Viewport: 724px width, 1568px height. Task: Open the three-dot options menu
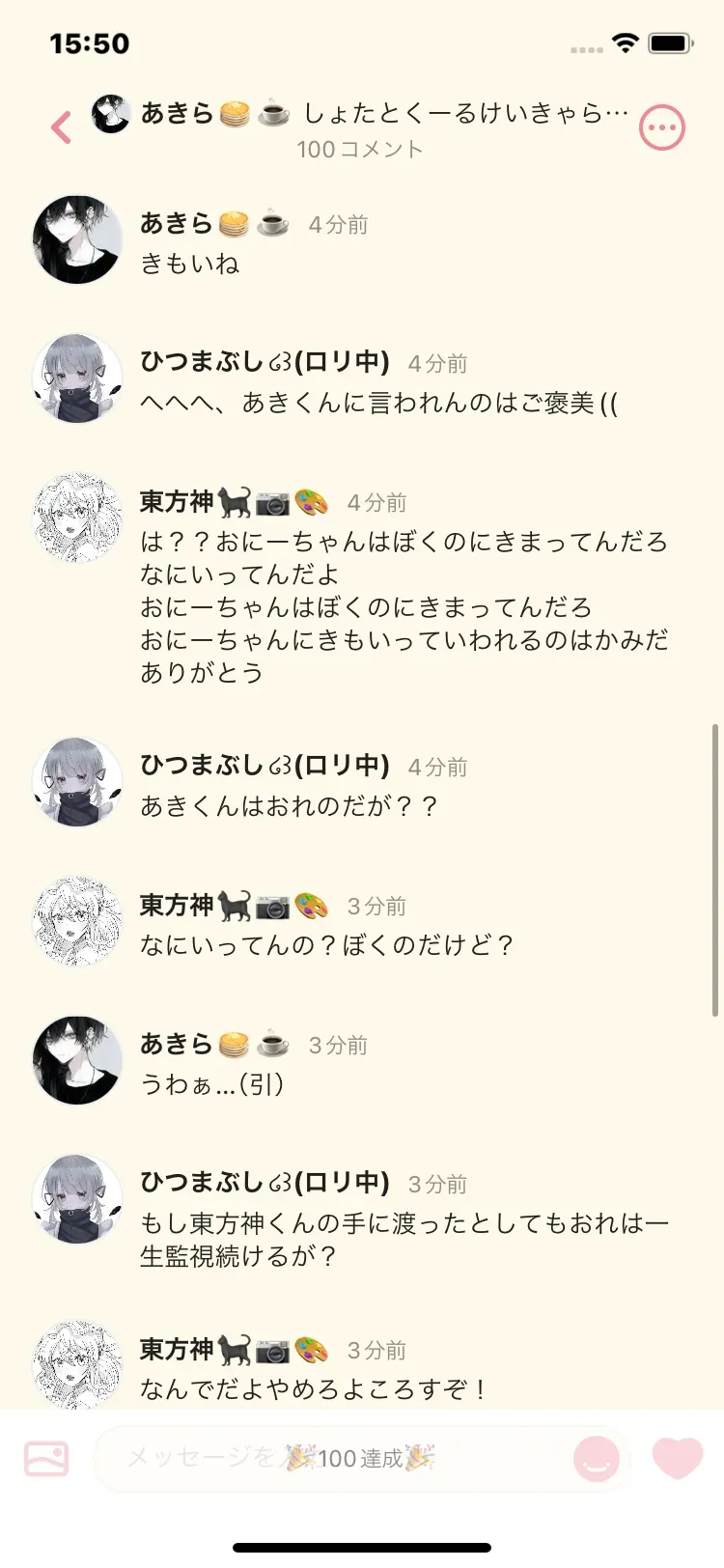[x=662, y=127]
